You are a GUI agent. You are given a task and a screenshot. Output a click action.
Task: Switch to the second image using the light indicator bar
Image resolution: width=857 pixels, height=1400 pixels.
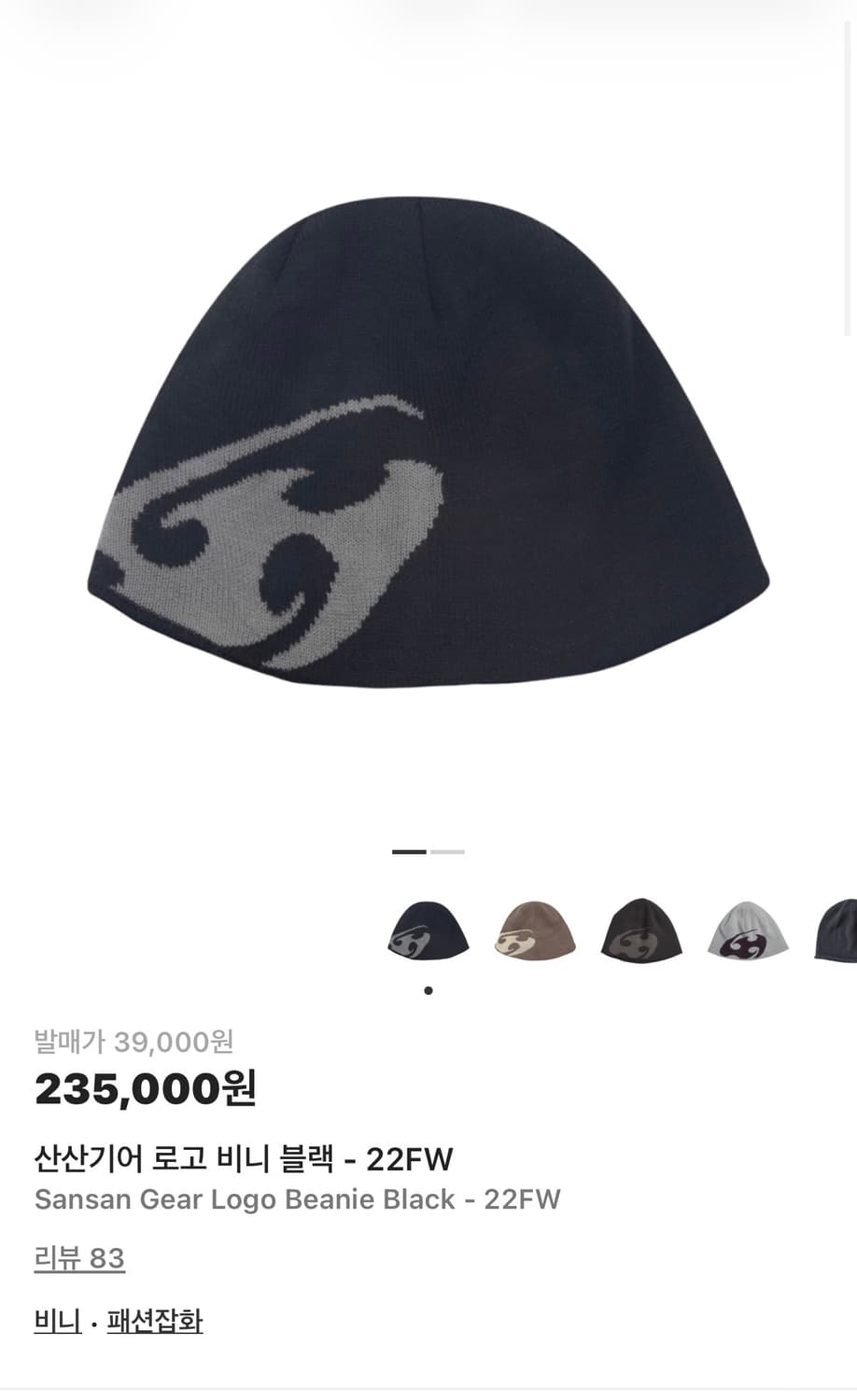(x=448, y=851)
